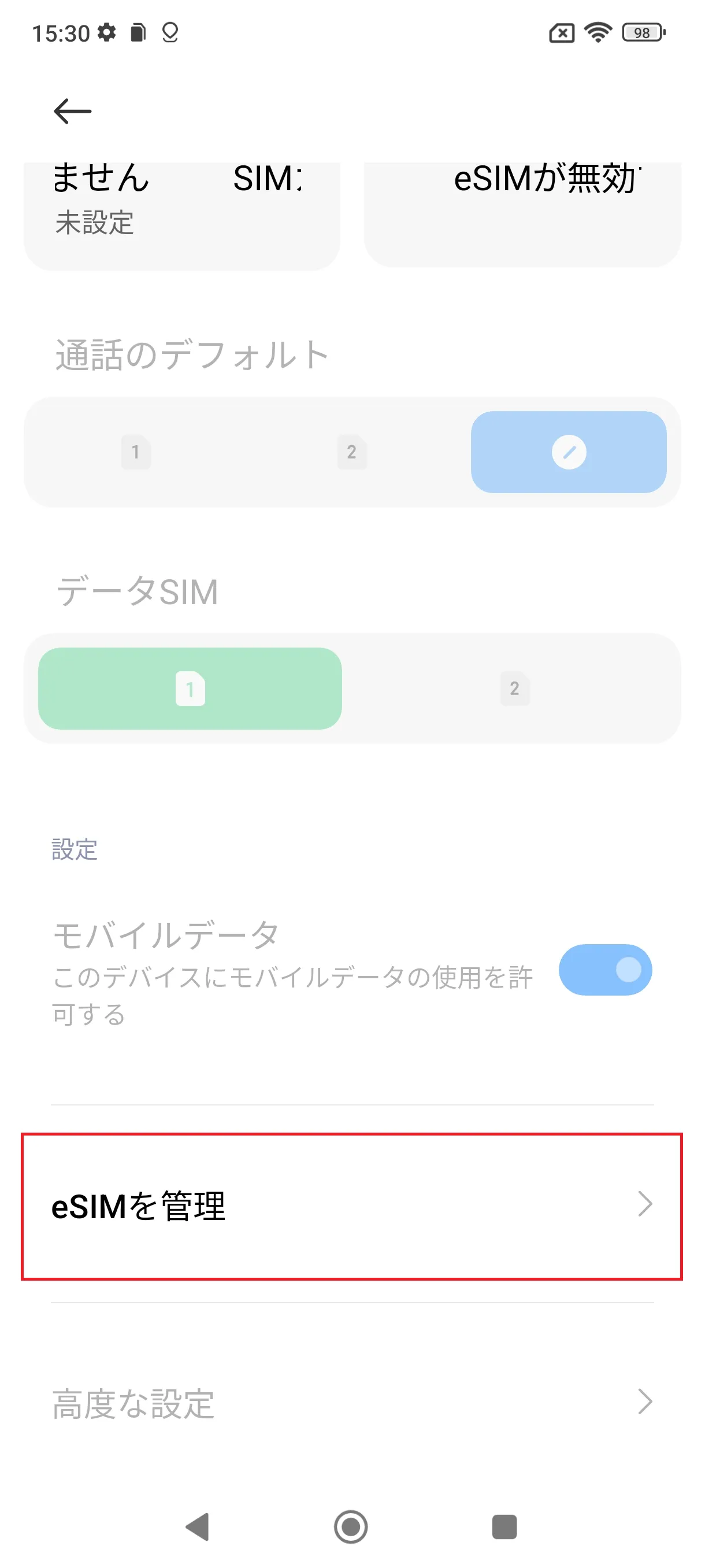705x1568 pixels.
Task: Select the 未設定 SIM card slot
Action: coord(181,207)
